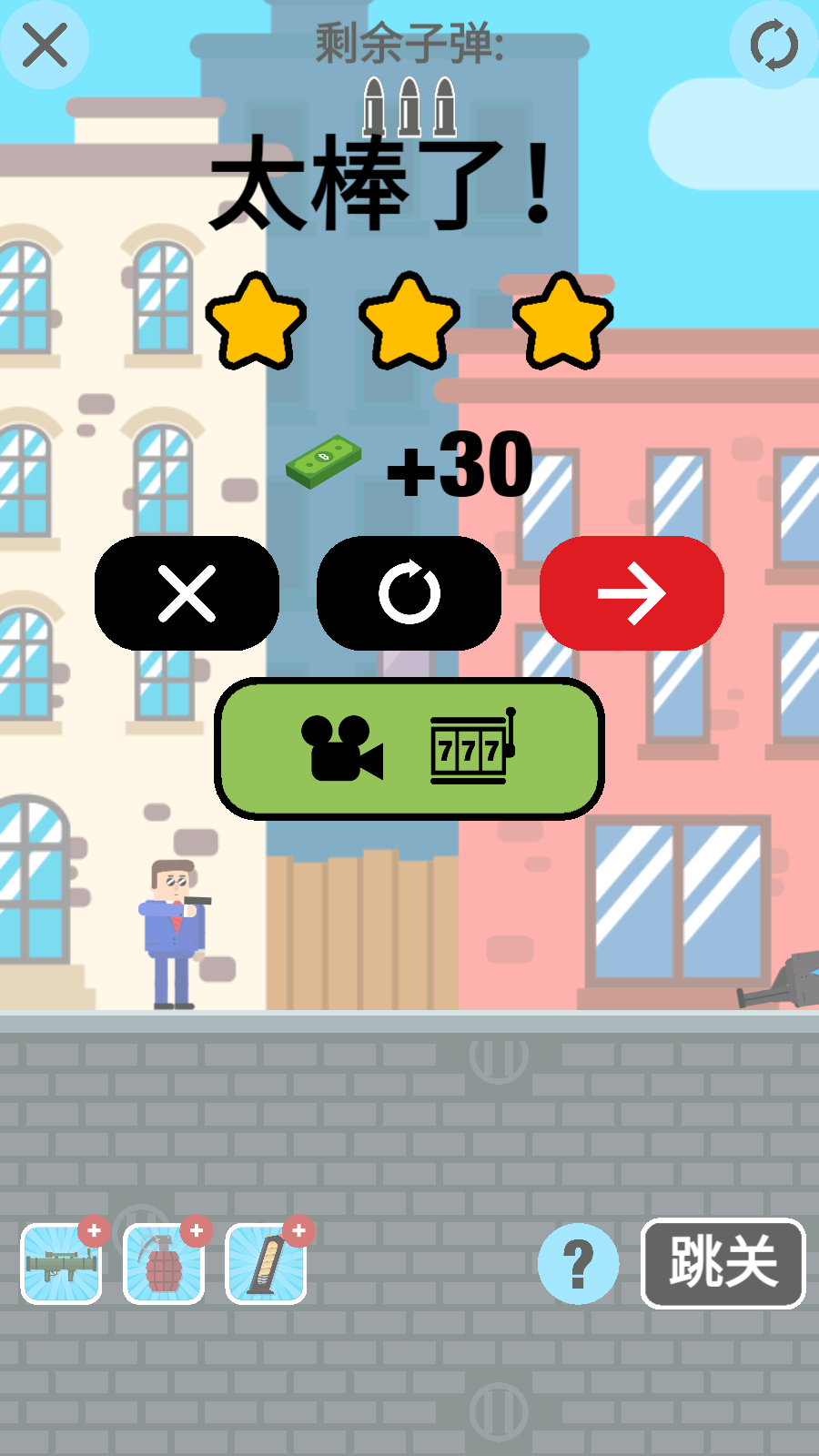Add an extra ammo magazine power-up
The height and width of the screenshot is (1456, 819).
tap(266, 1263)
